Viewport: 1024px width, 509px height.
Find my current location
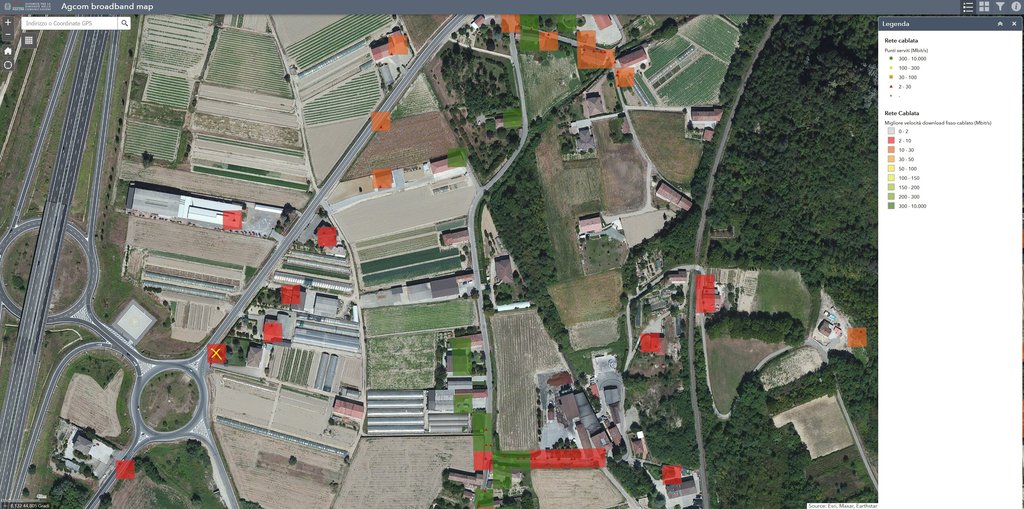click(x=8, y=65)
